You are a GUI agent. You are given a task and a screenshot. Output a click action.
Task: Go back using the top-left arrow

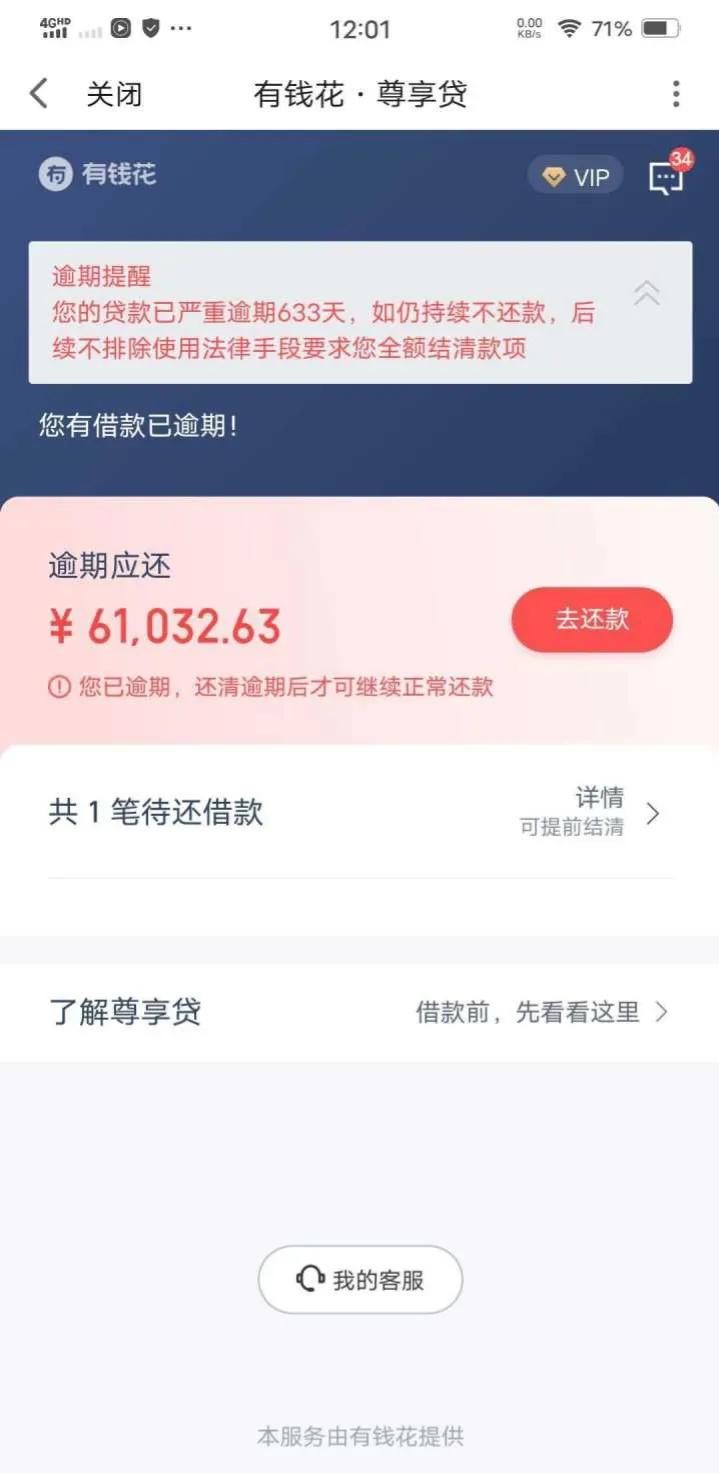pyautogui.click(x=39, y=94)
